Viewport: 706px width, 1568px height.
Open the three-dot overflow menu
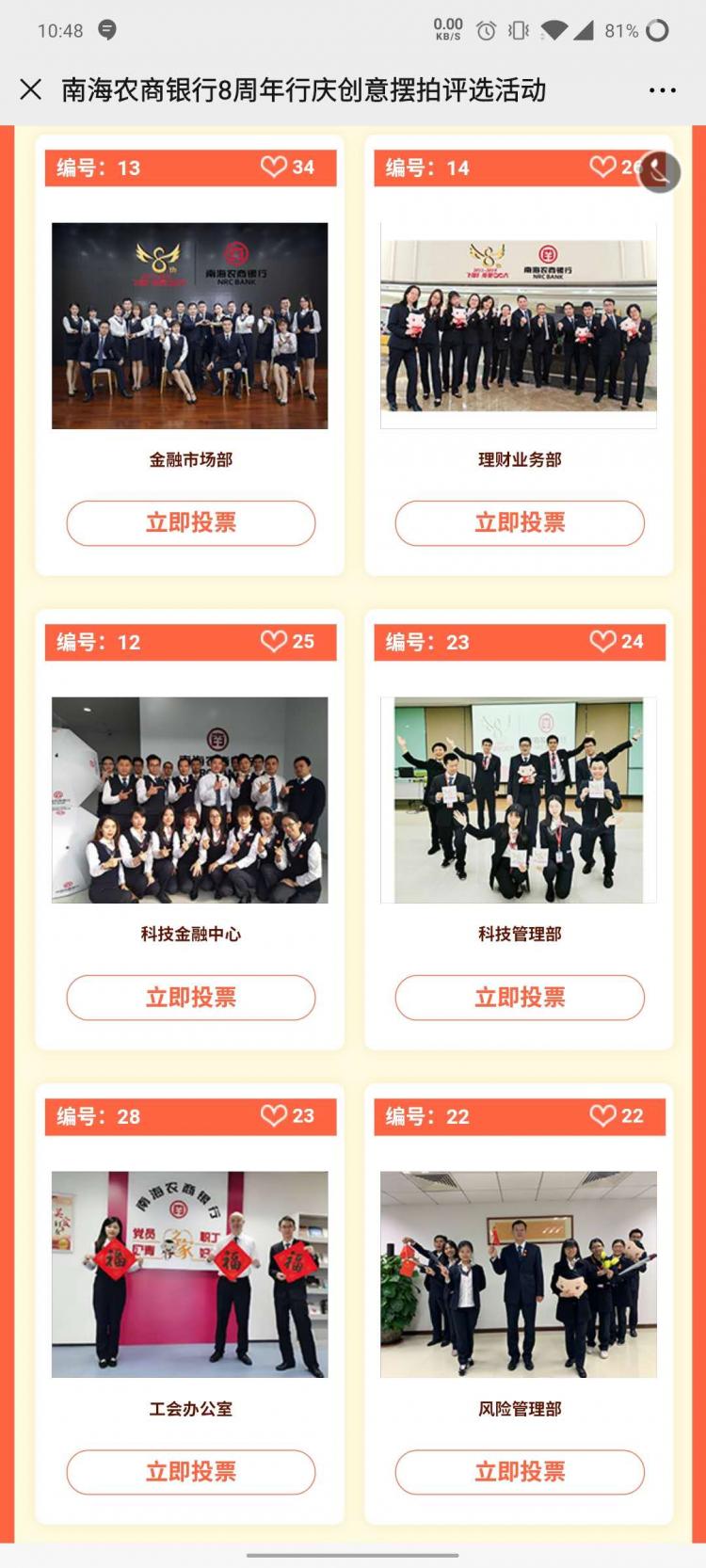pyautogui.click(x=662, y=90)
